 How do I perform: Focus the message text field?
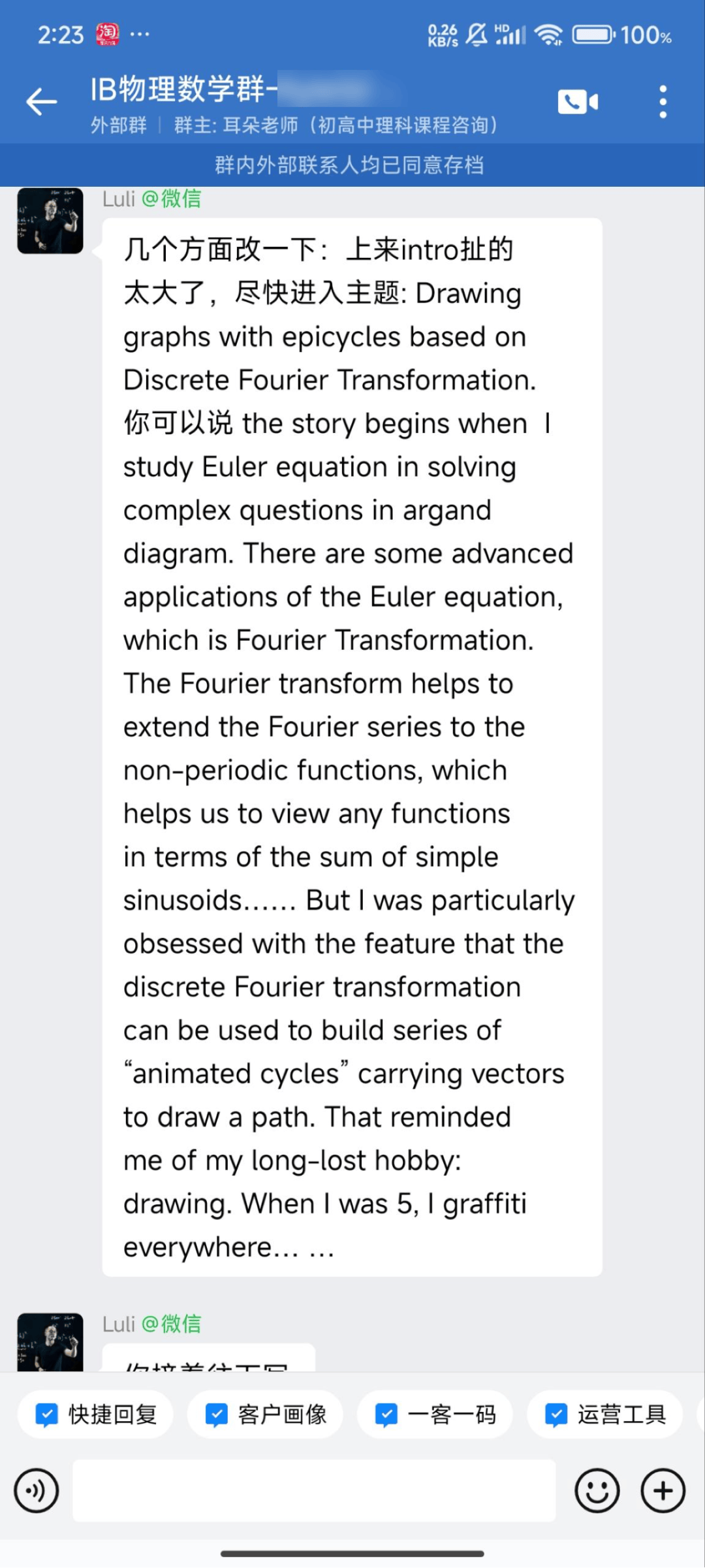click(x=314, y=1491)
